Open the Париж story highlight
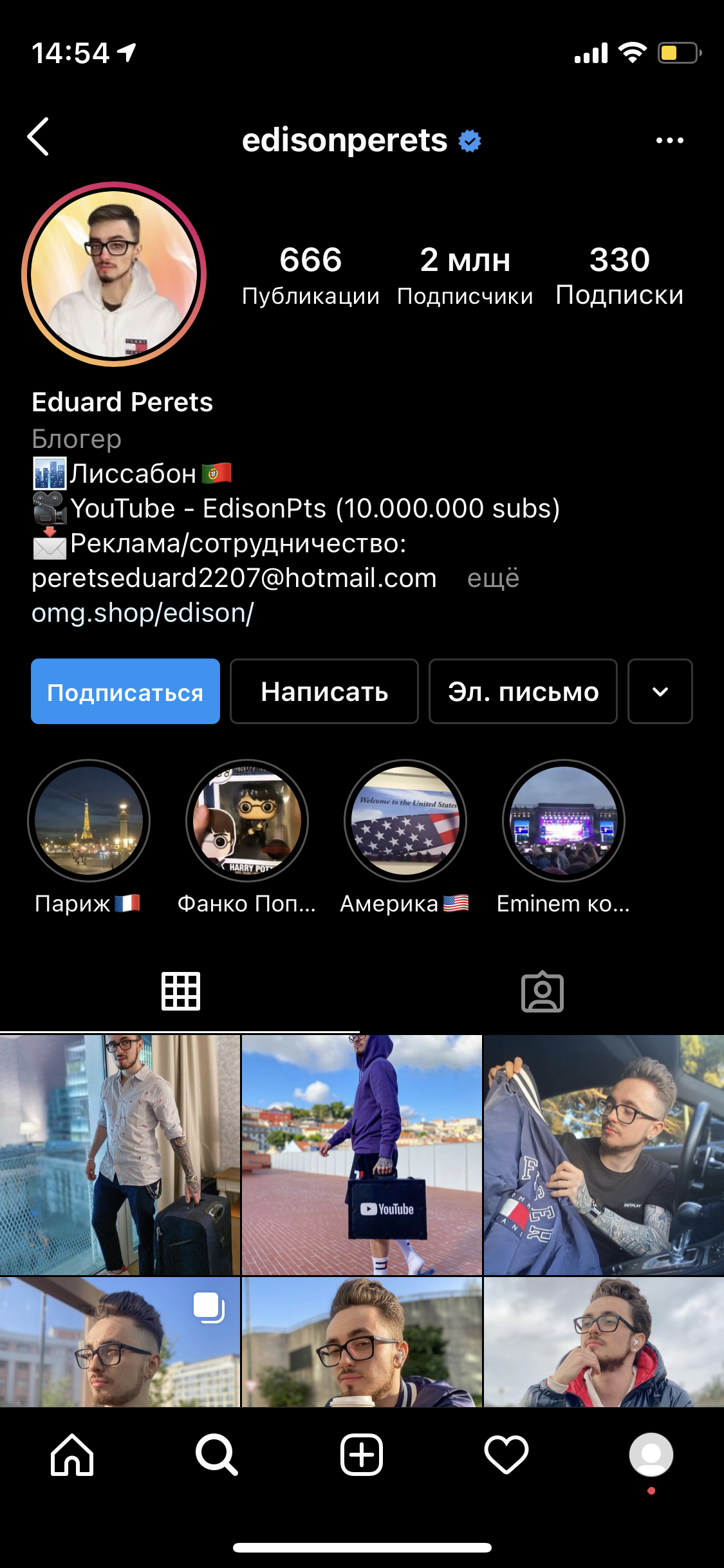The width and height of the screenshot is (724, 1568). 89,821
